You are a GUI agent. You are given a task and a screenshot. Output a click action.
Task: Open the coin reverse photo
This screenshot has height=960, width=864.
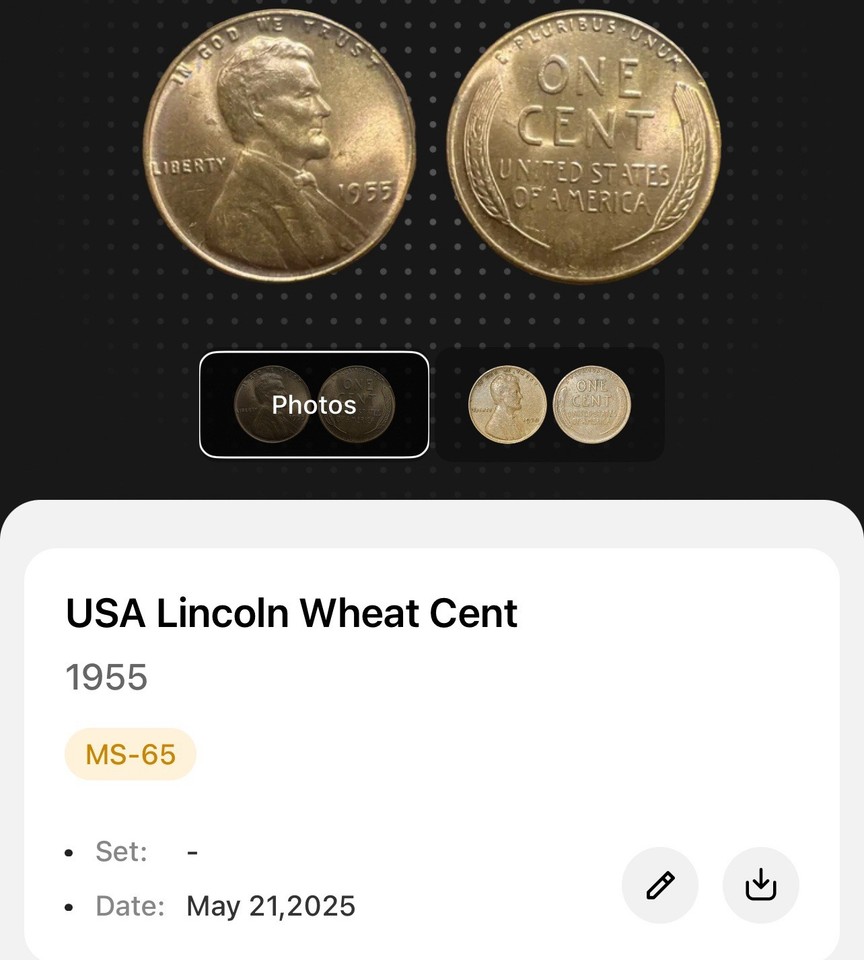590,145
